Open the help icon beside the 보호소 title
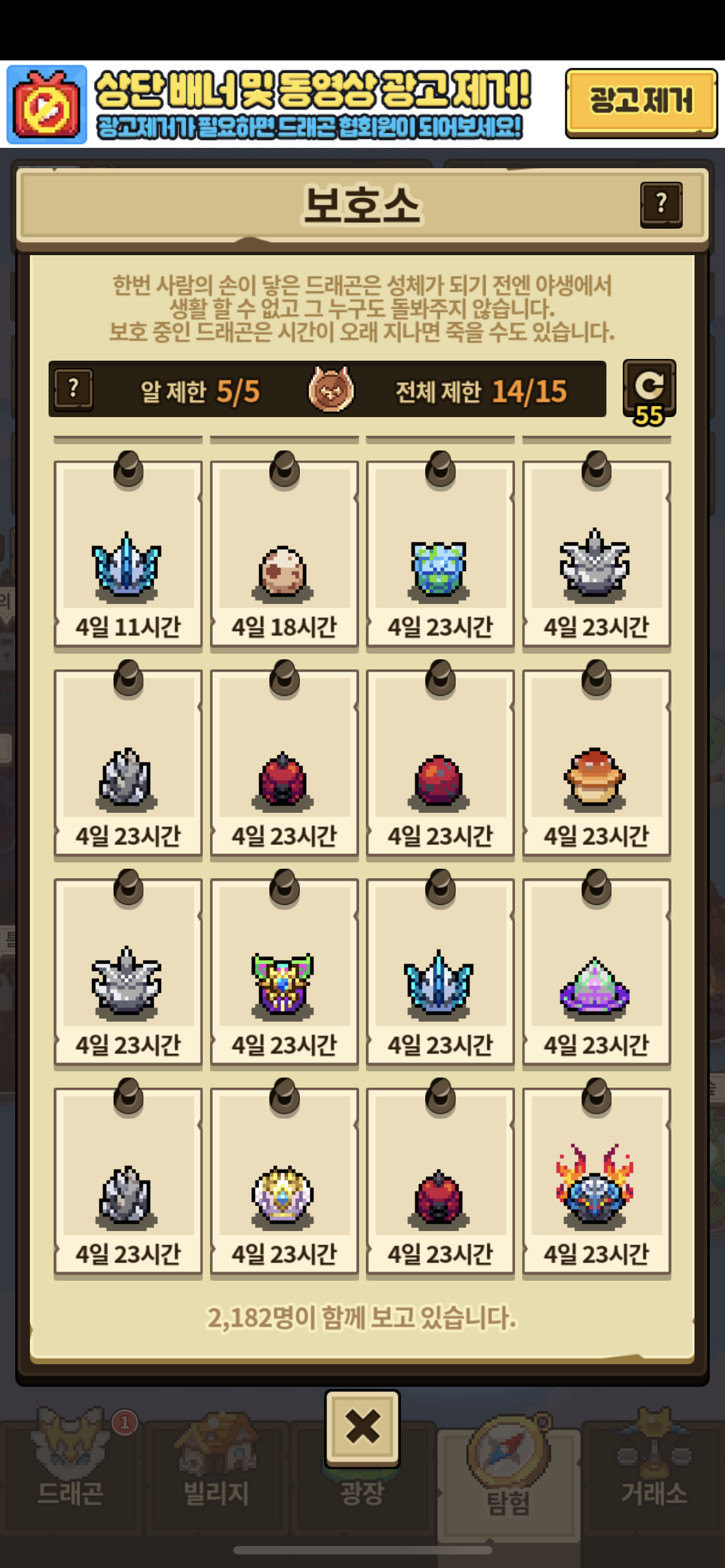 661,204
